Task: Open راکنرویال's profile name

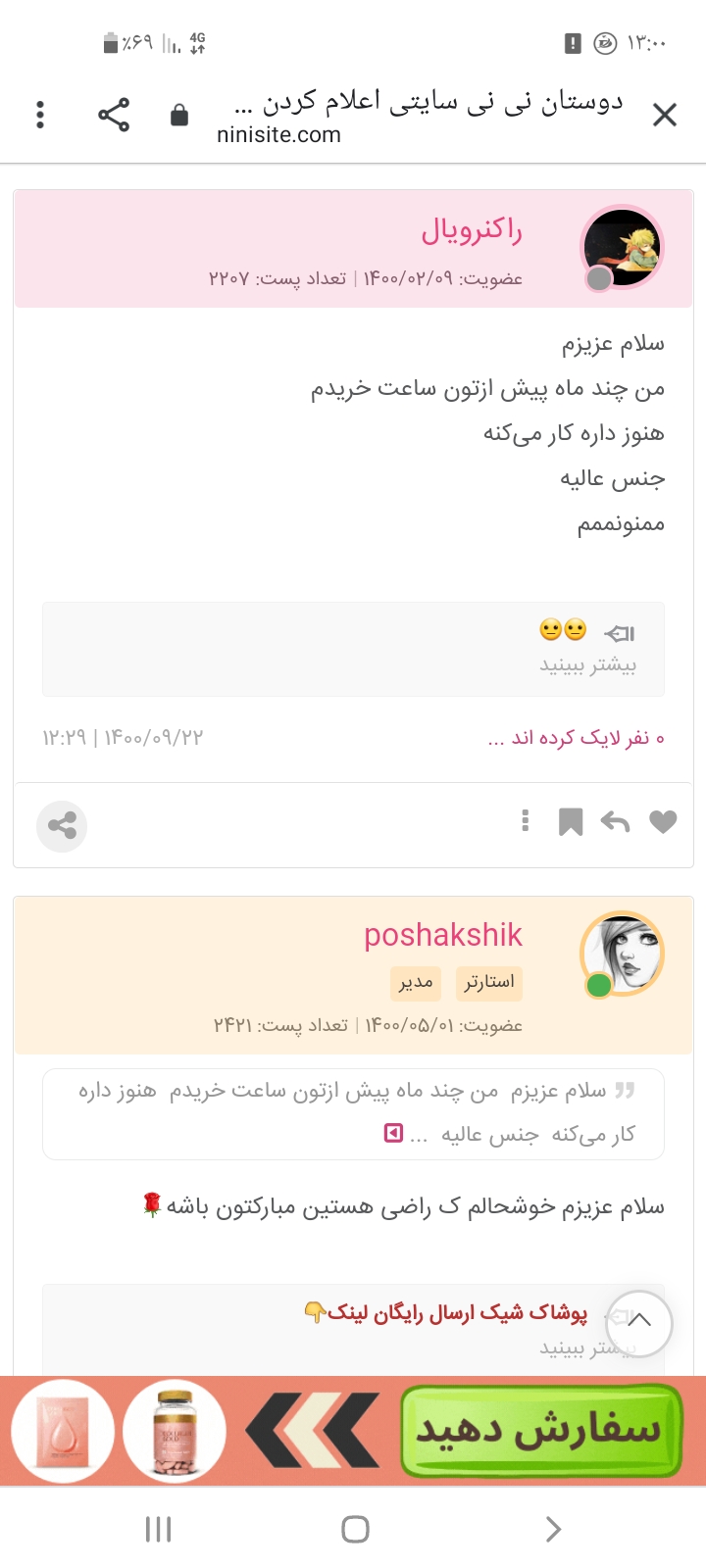Action: point(472,231)
